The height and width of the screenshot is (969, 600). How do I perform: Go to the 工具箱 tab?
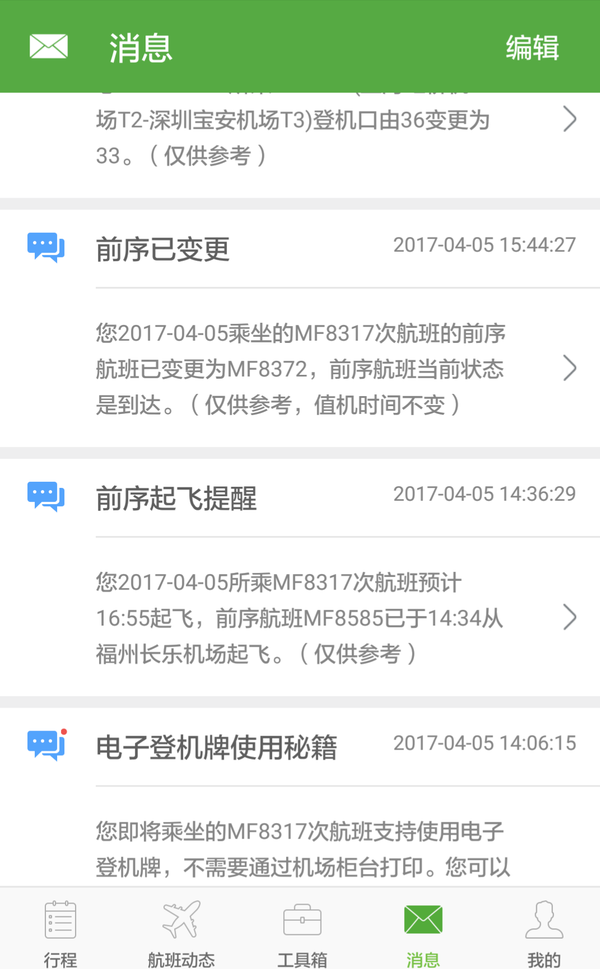point(302,930)
